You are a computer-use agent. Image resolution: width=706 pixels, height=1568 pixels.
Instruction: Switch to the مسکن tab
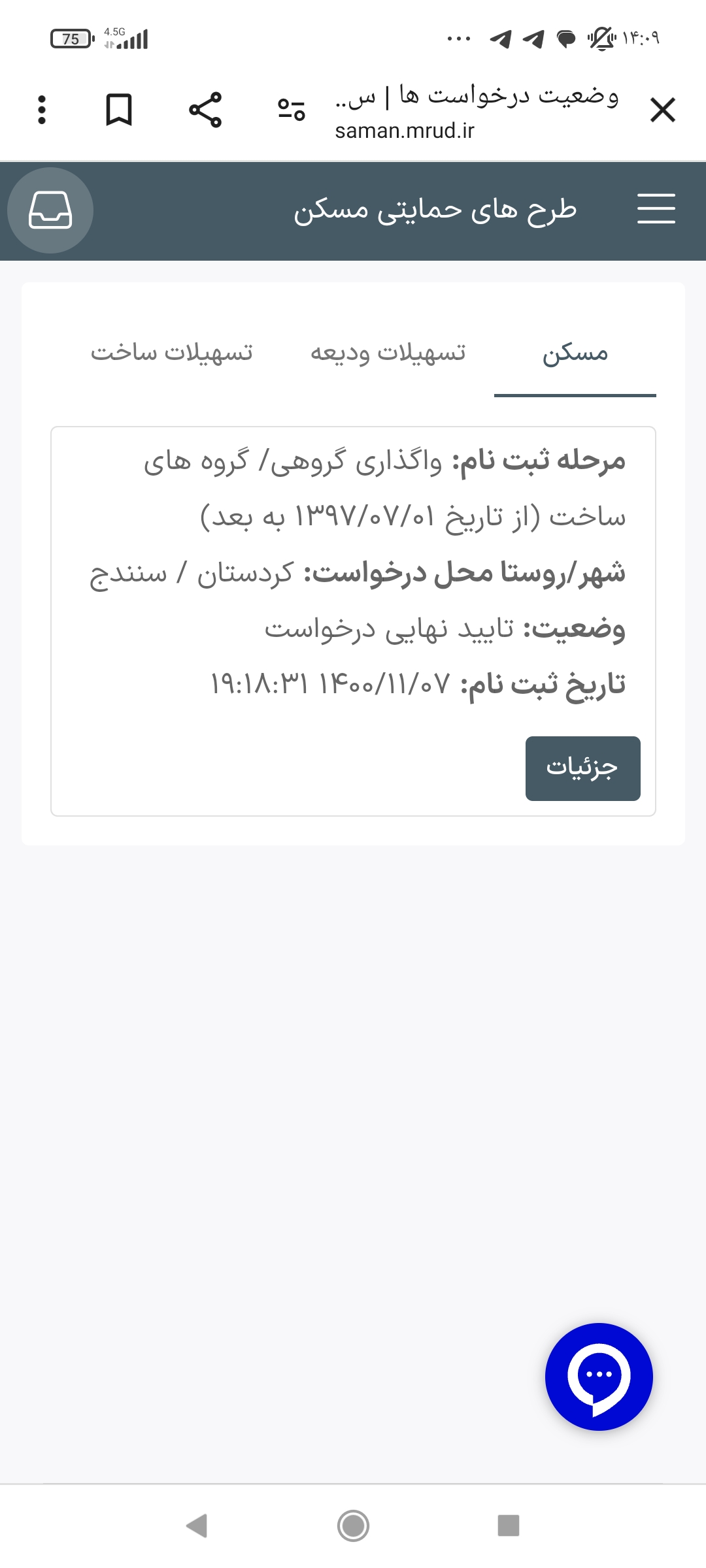point(575,353)
